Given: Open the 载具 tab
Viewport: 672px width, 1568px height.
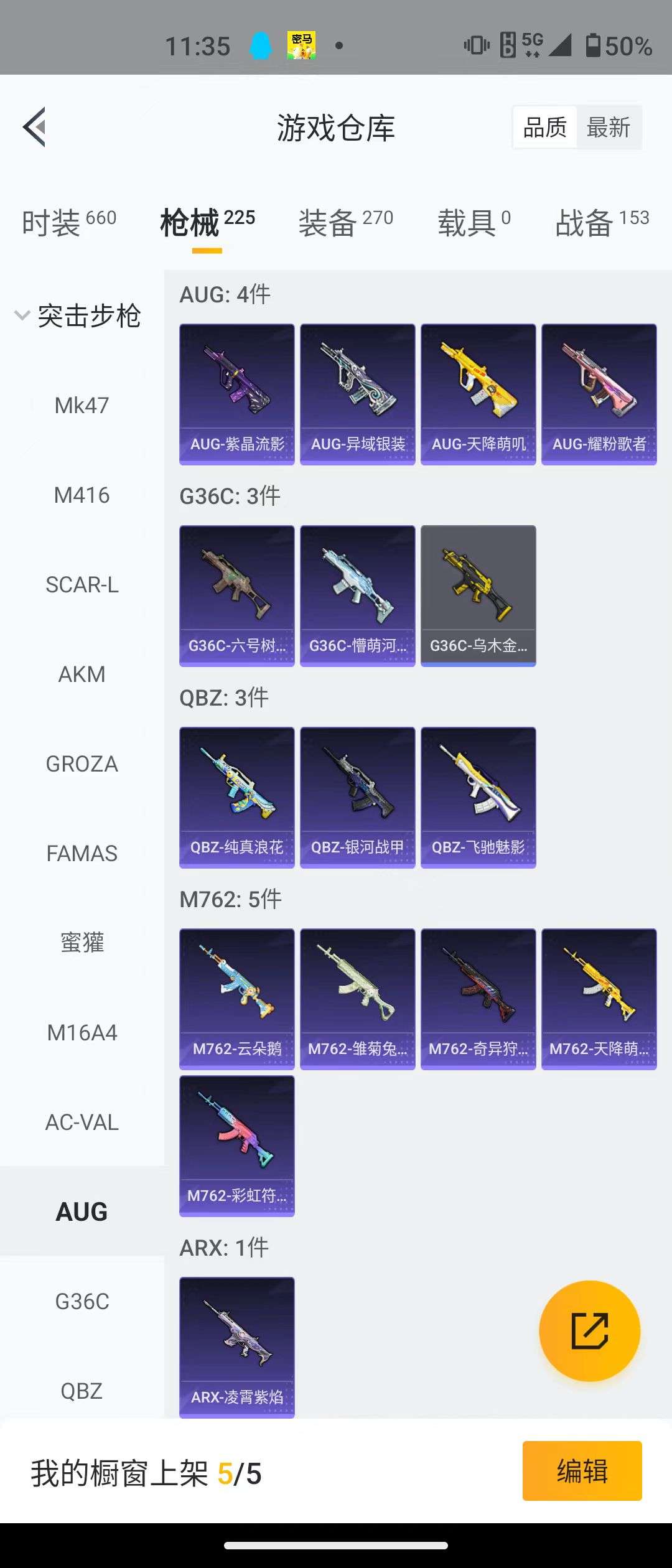Looking at the screenshot, I should tap(474, 223).
